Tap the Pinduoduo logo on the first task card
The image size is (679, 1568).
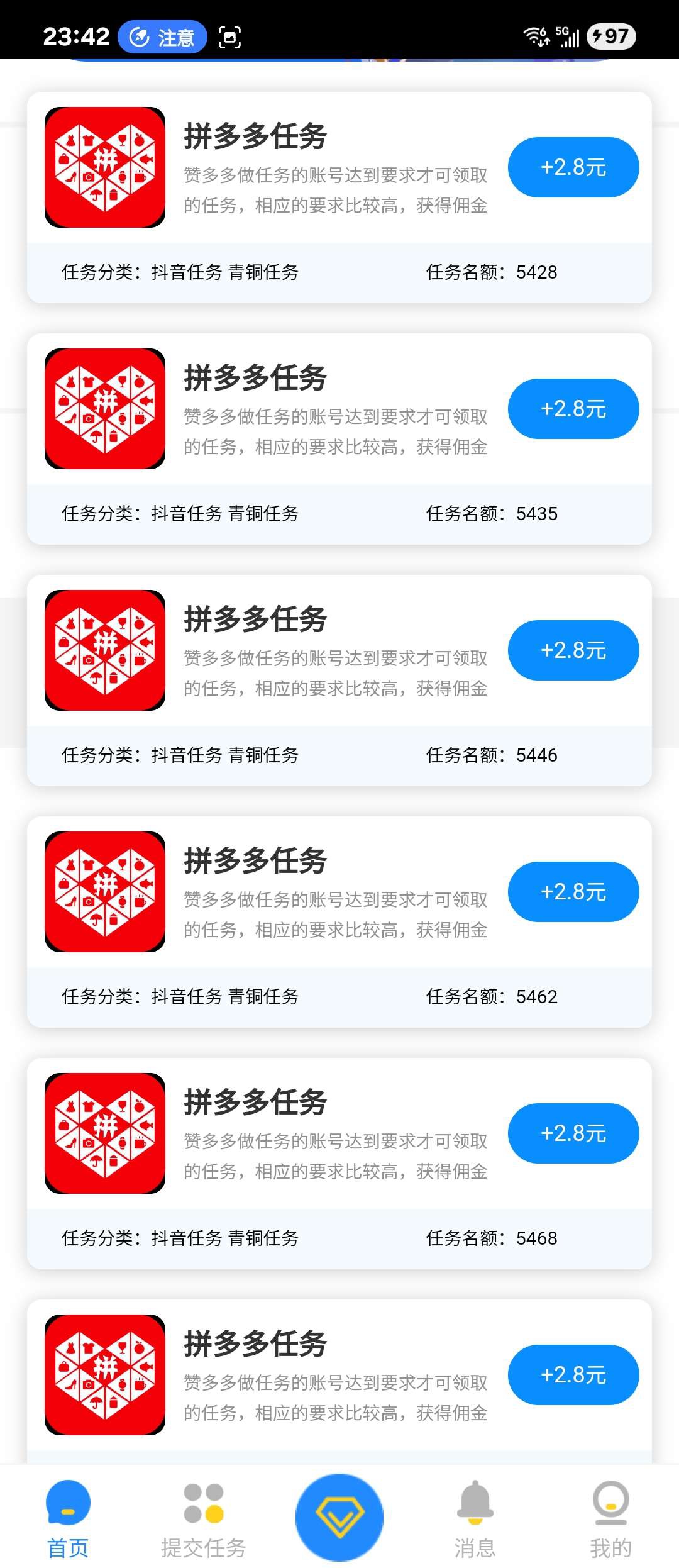coord(104,167)
